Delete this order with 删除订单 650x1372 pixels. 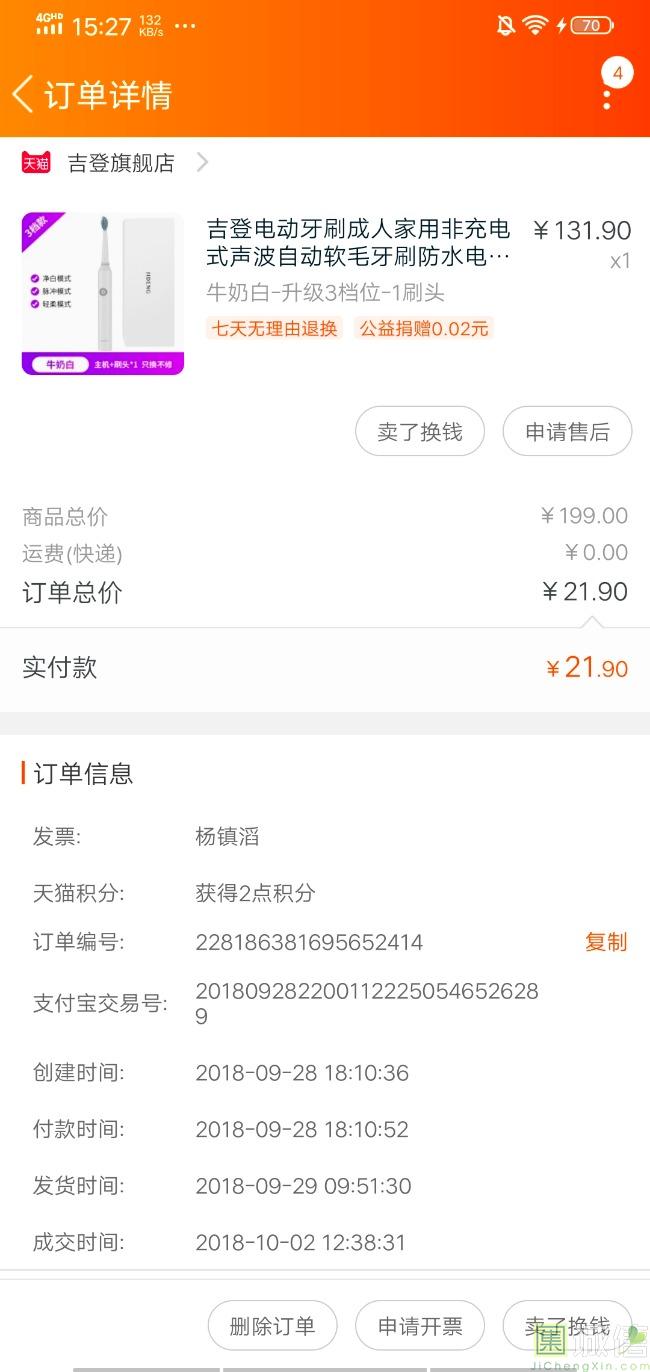(272, 1326)
